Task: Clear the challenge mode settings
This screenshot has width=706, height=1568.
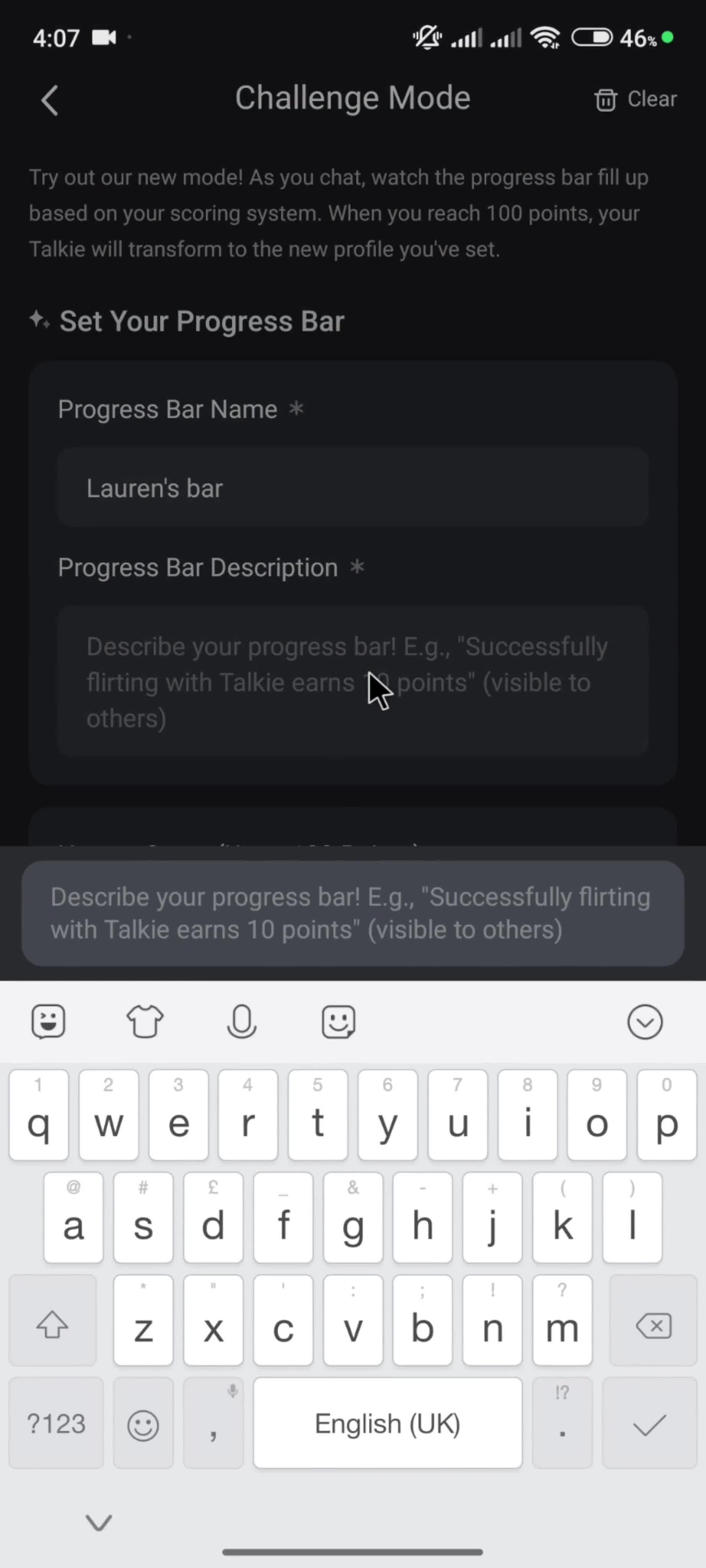Action: 636,99
